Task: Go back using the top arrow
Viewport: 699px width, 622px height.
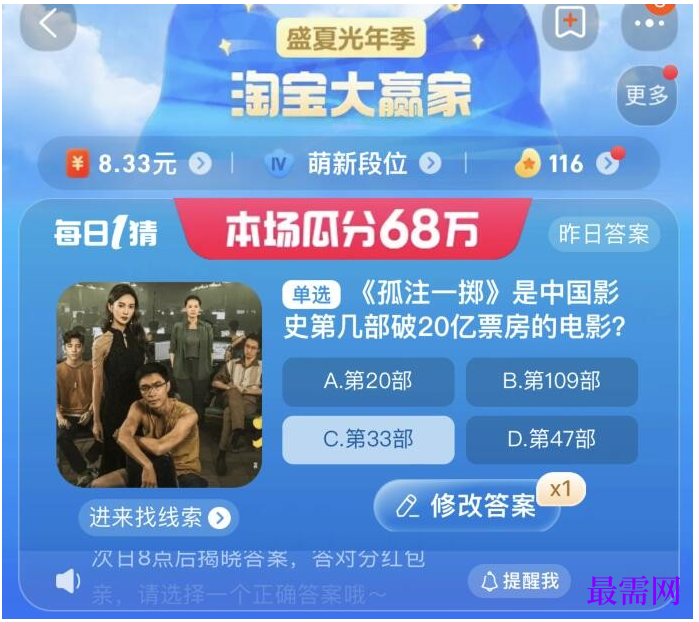Action: point(47,24)
